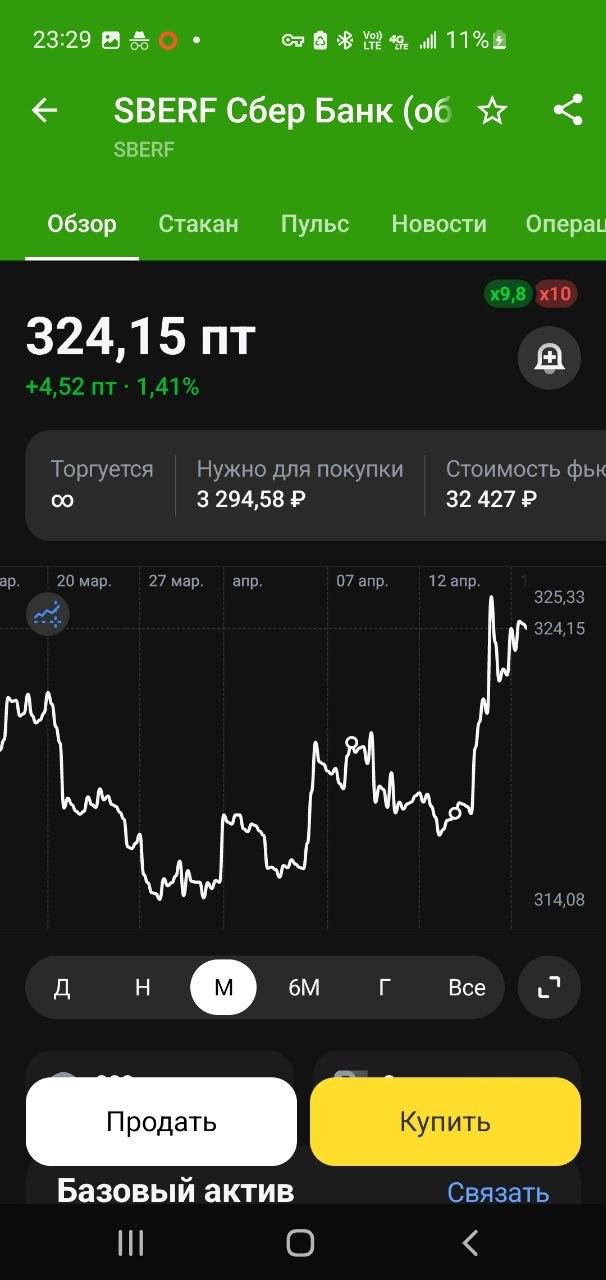
Task: Expand the chart to fullscreen
Action: [549, 988]
